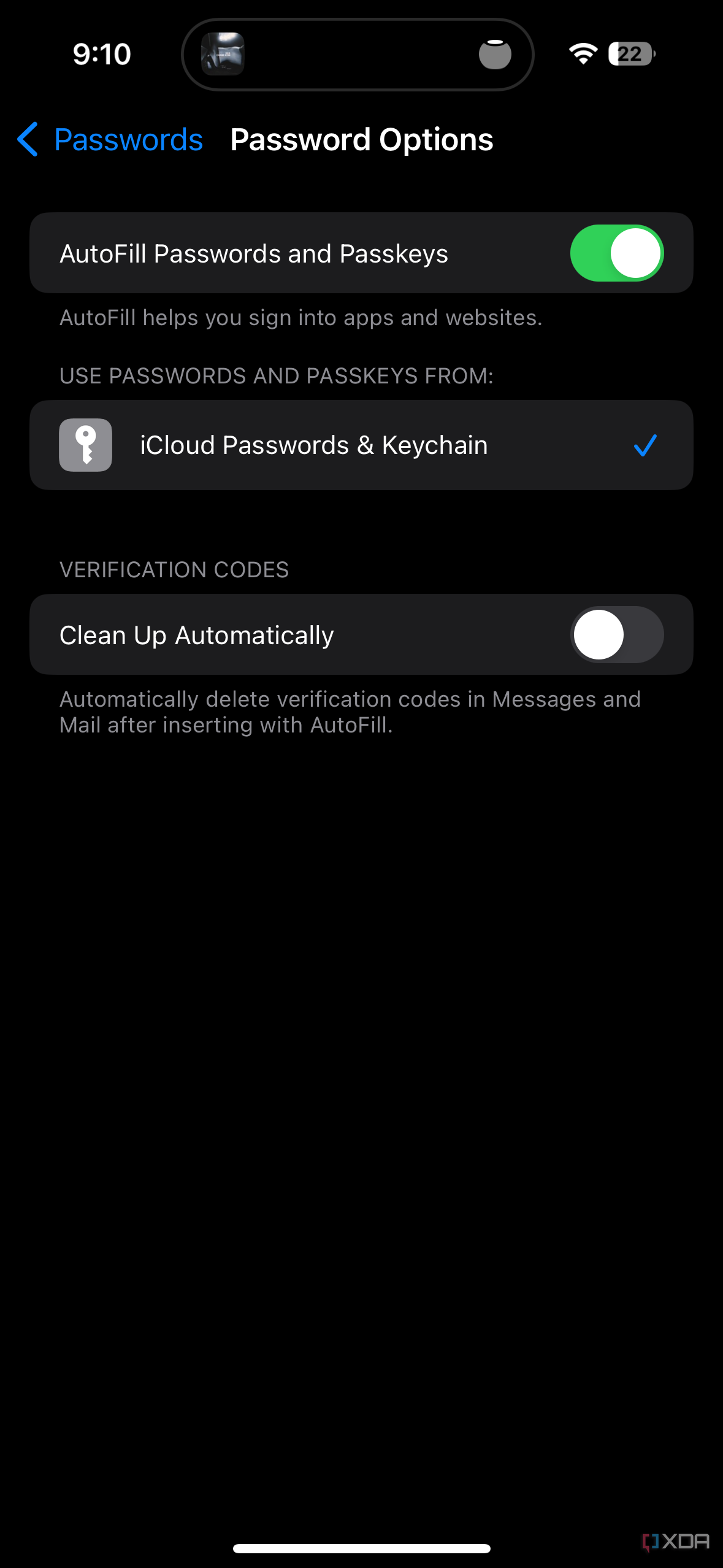Screen dimensions: 723x1568
Task: Enable Clean Up Automatically
Action: (617, 635)
